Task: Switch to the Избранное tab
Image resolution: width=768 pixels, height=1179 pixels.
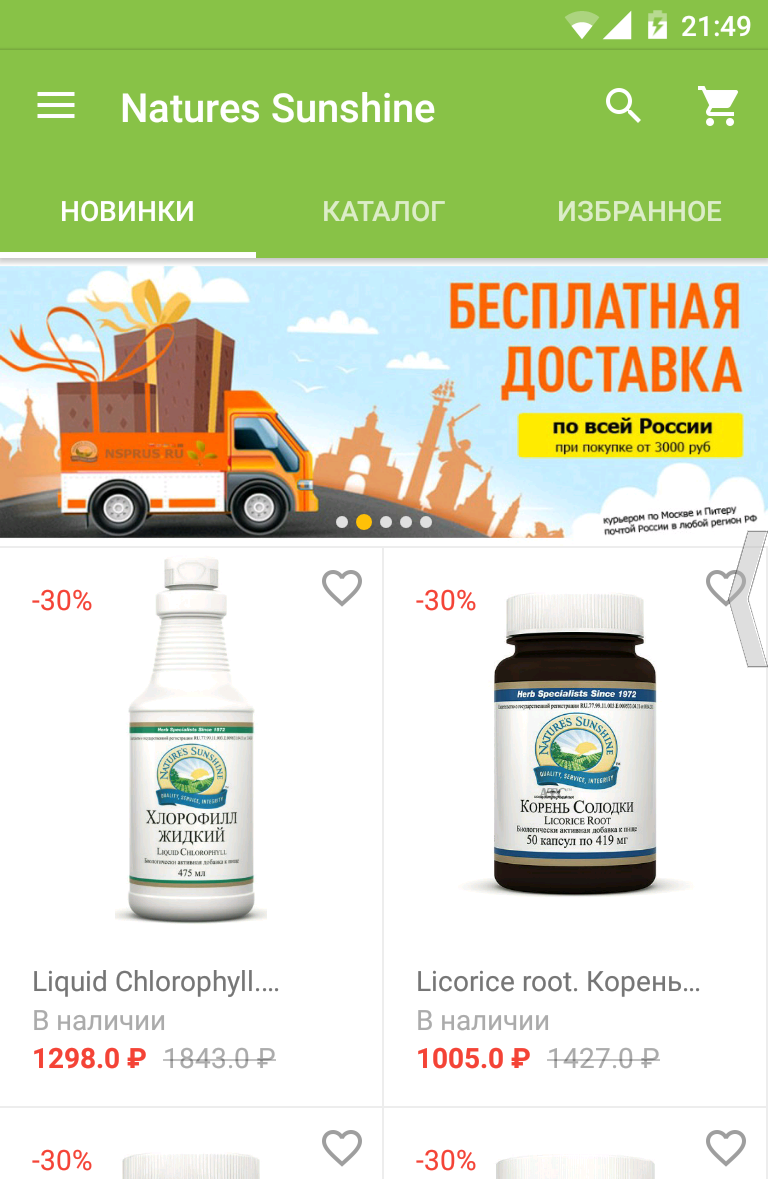Action: (639, 211)
